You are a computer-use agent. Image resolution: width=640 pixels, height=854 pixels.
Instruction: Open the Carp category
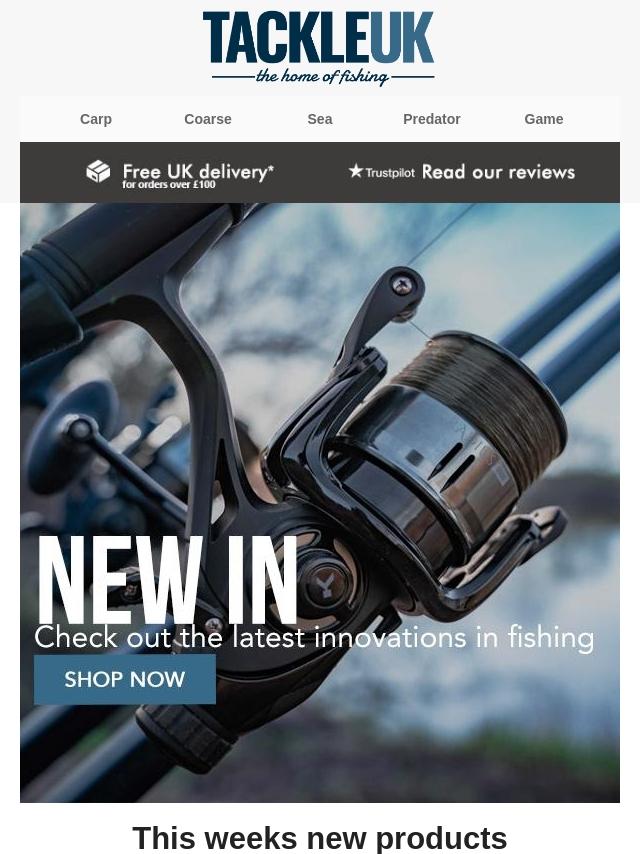[96, 119]
